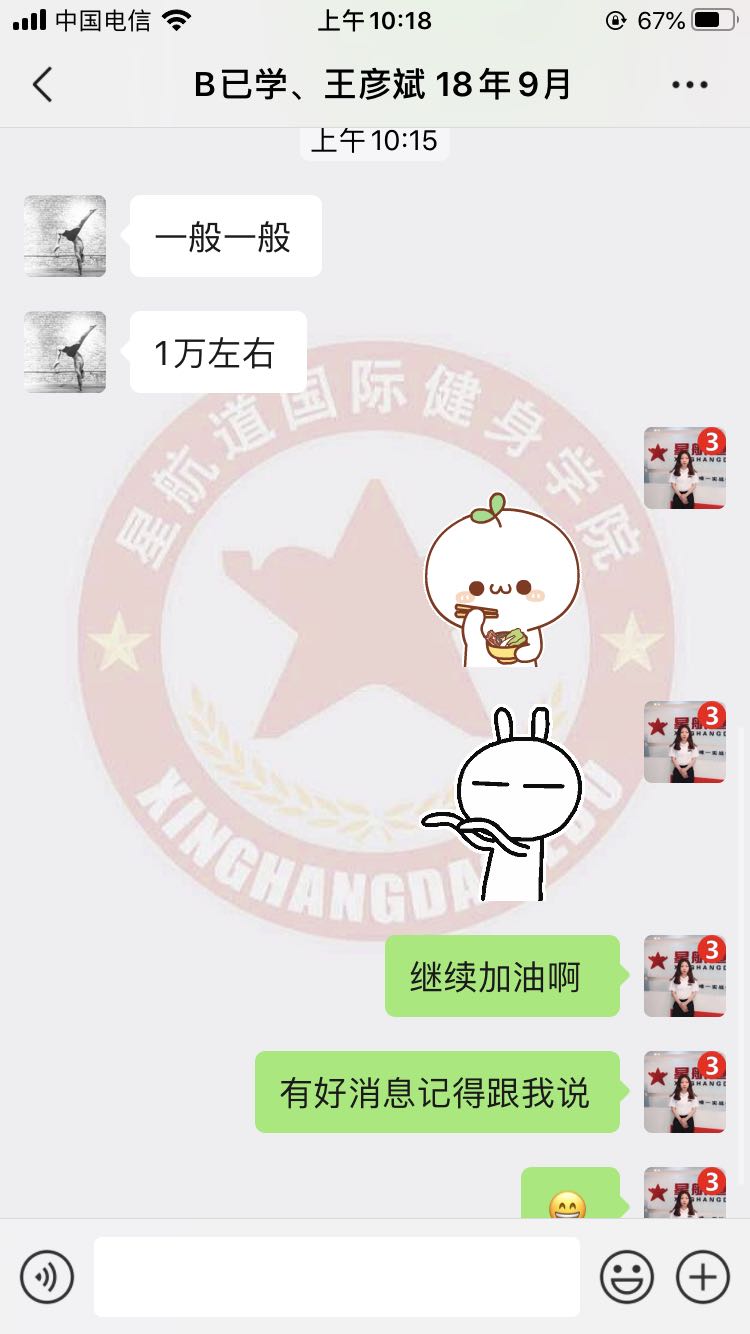Open contact avatar beside 一般一般

point(65,236)
